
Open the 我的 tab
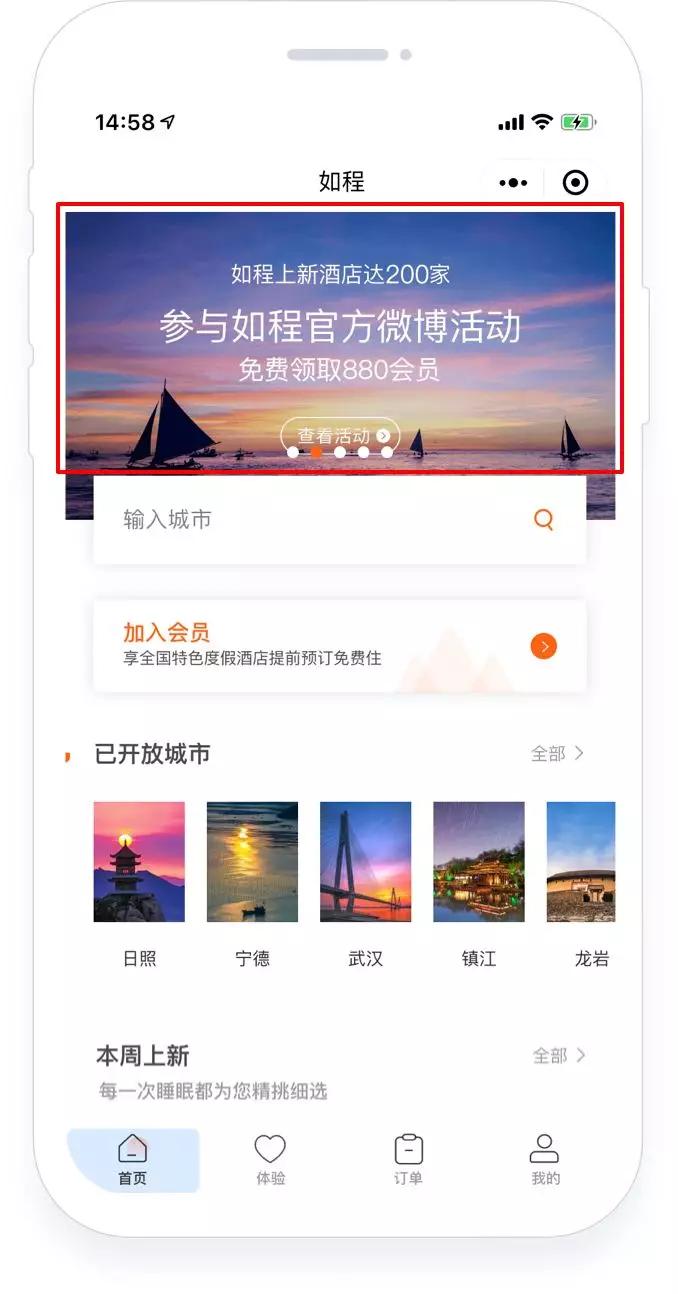tap(545, 1160)
